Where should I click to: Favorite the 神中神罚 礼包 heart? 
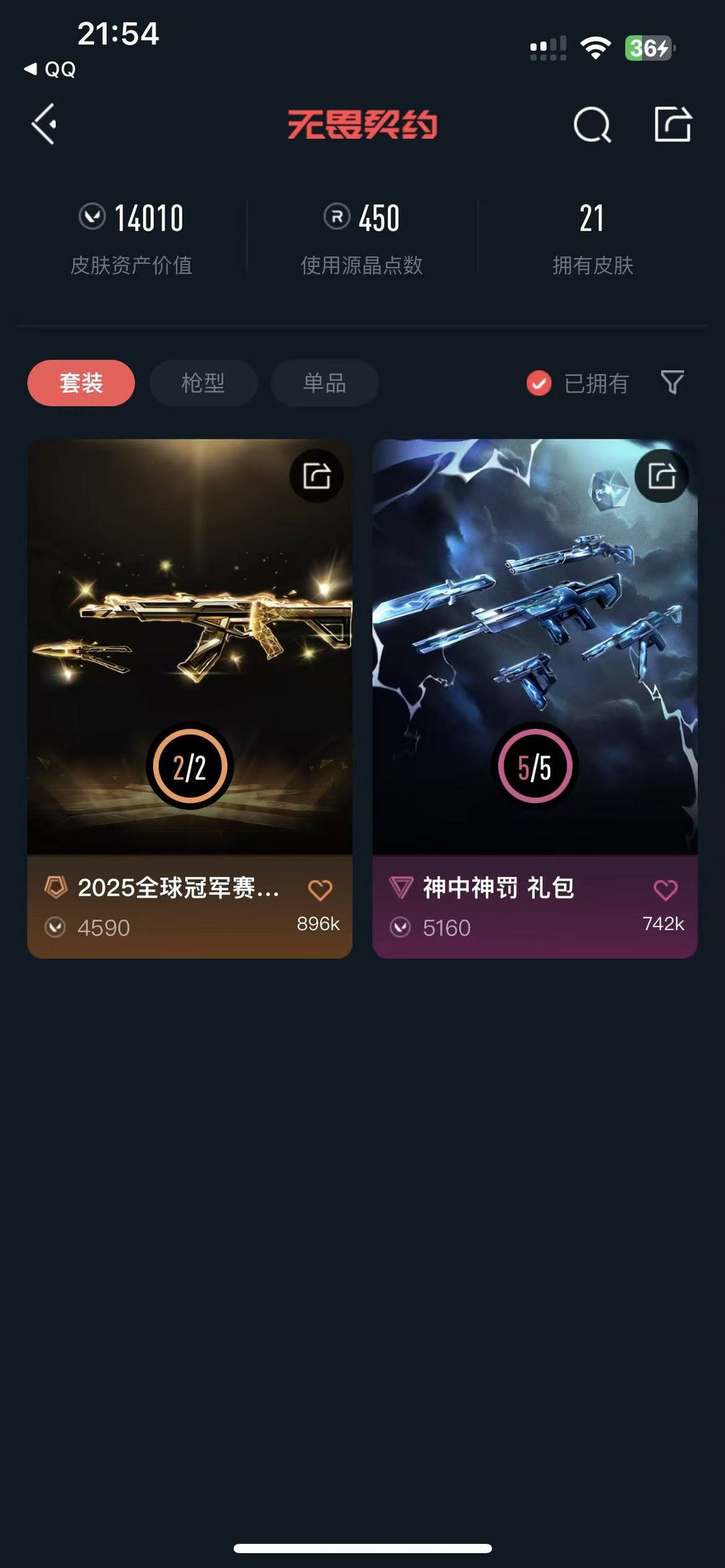pos(665,889)
